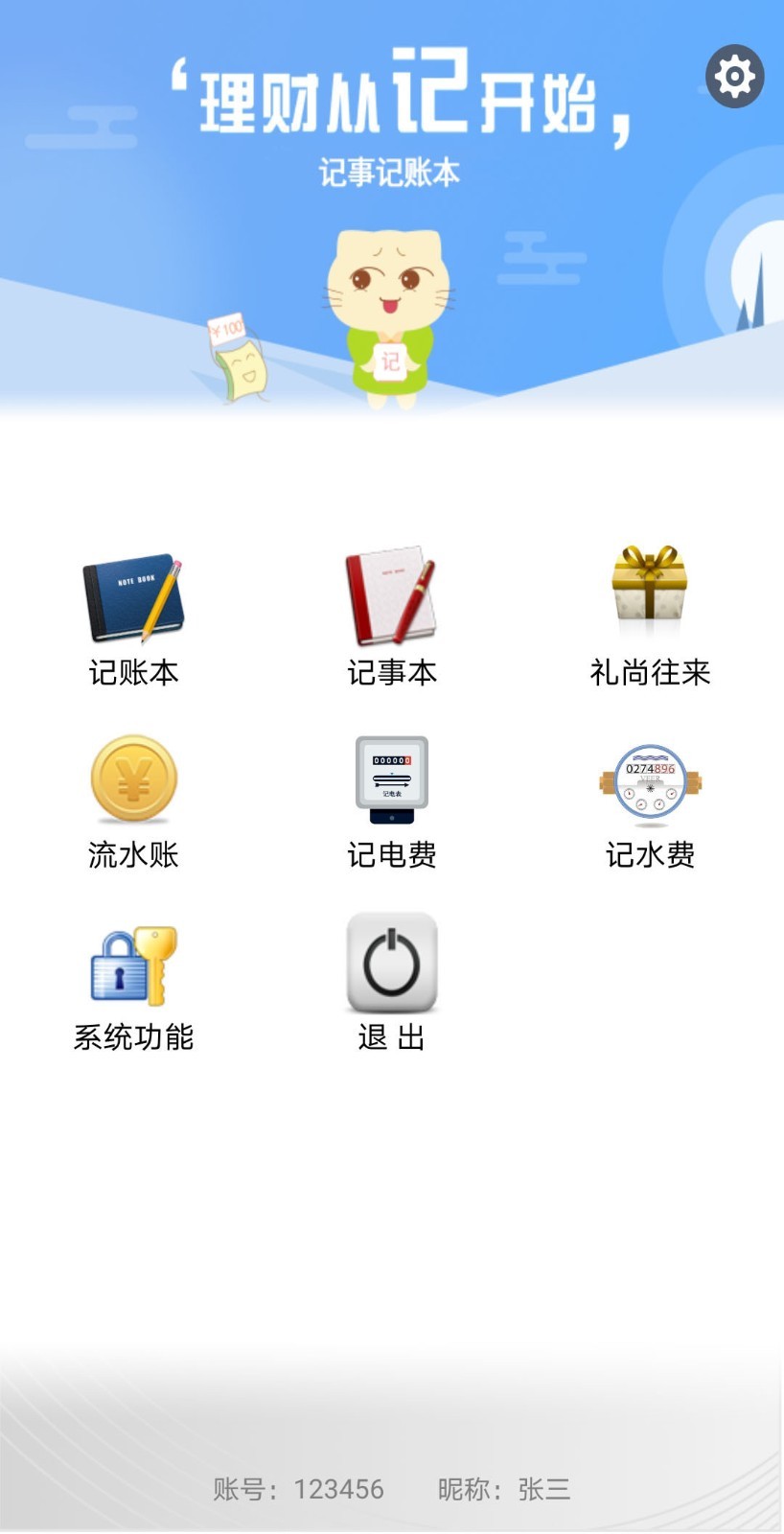Click the 记水费 label text
The width and height of the screenshot is (784, 1534).
[x=650, y=855]
